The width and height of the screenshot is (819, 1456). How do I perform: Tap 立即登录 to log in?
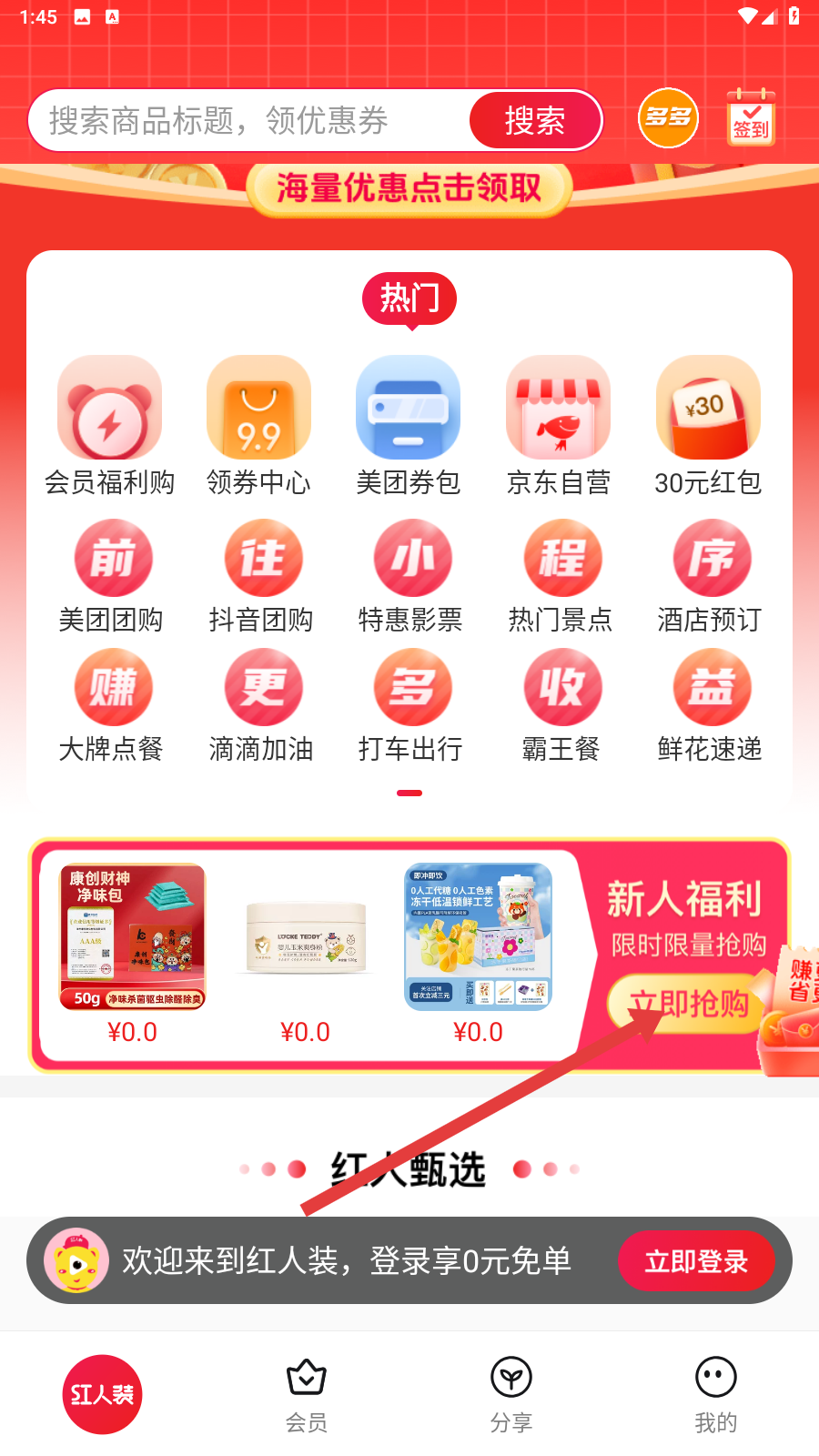696,1261
